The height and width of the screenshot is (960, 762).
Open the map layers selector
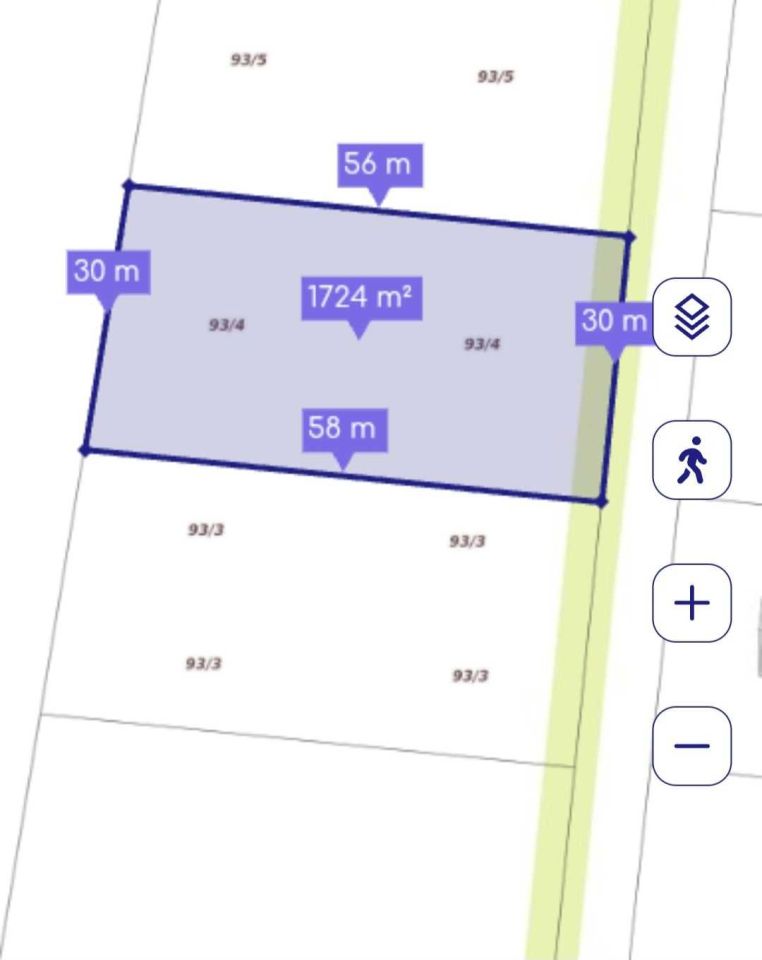click(x=692, y=317)
